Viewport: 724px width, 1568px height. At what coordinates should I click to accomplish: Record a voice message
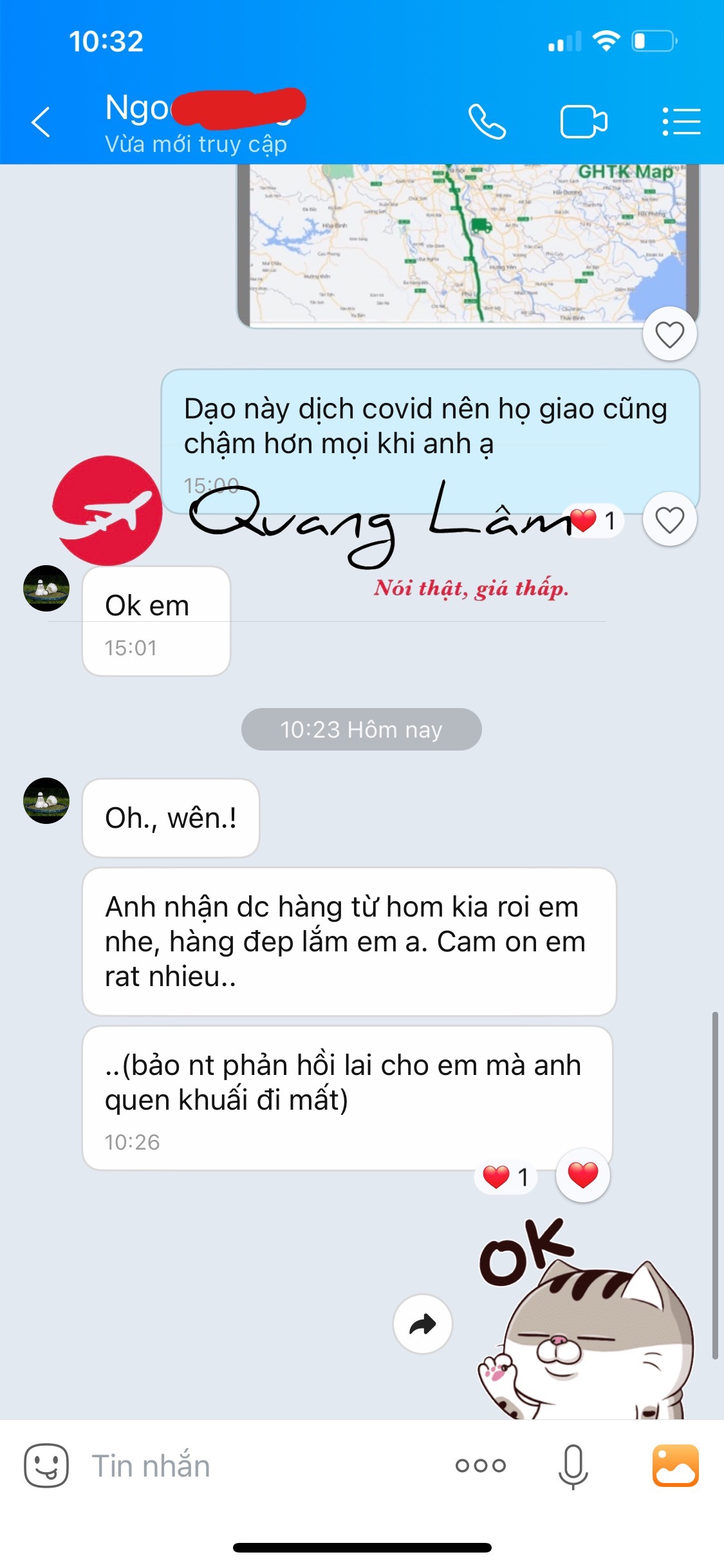click(573, 1466)
